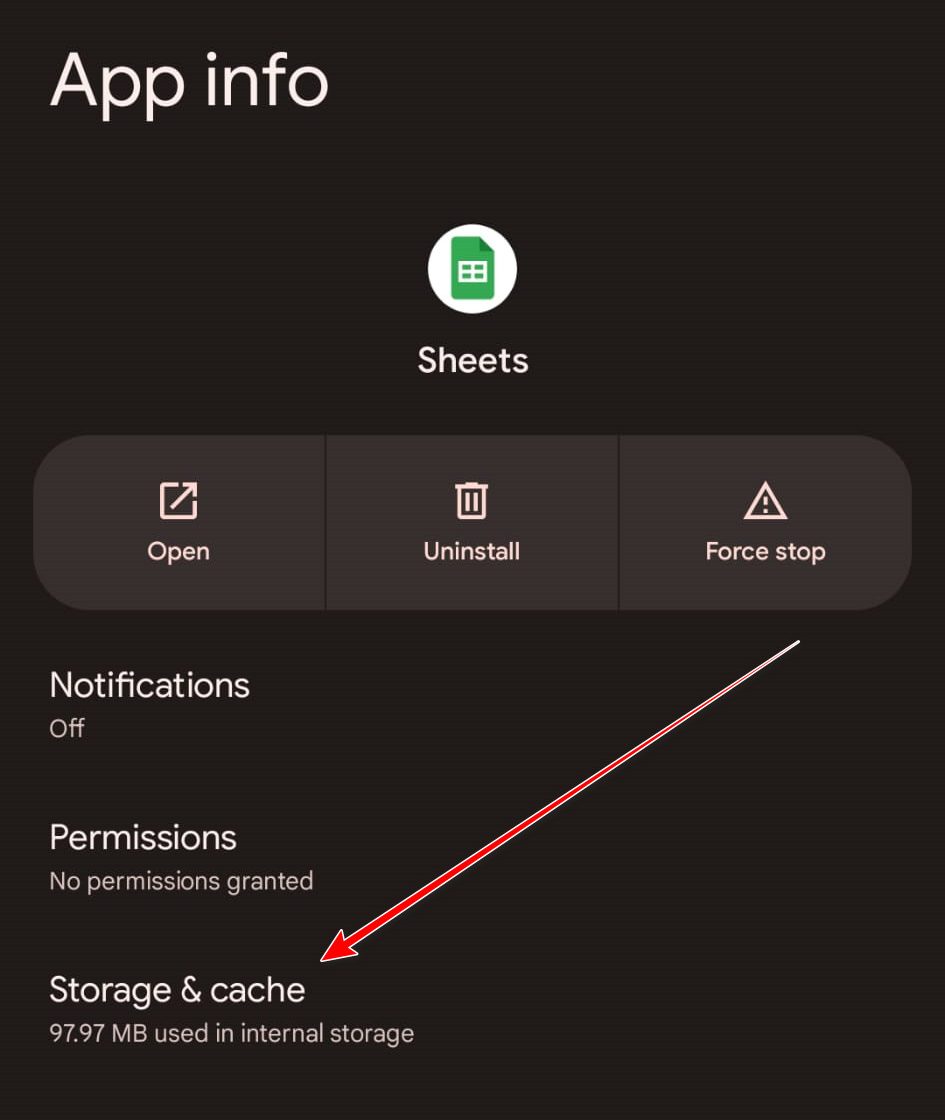
Task: Open Storage & cache details
Action: coord(178,1008)
